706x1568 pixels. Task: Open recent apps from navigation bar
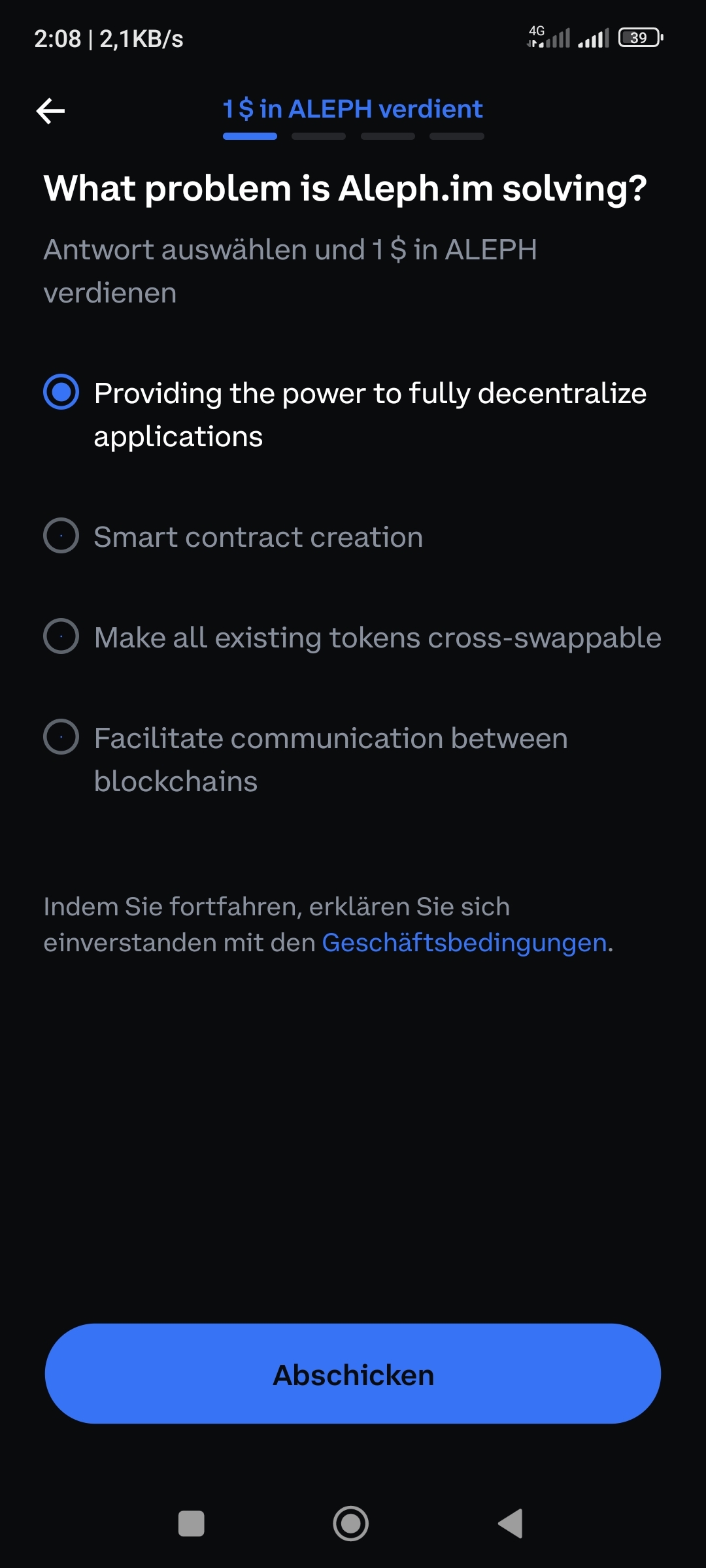(192, 1524)
